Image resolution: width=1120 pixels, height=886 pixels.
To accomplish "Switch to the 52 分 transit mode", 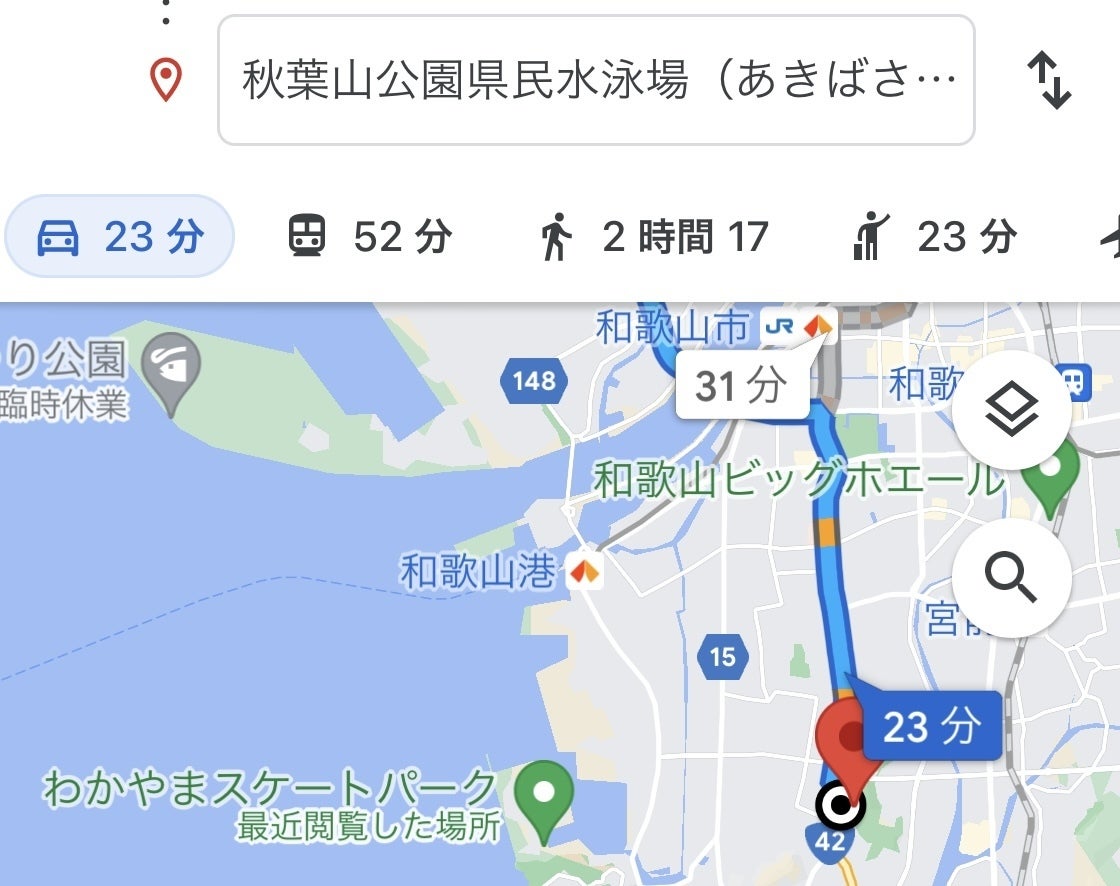I will [370, 237].
